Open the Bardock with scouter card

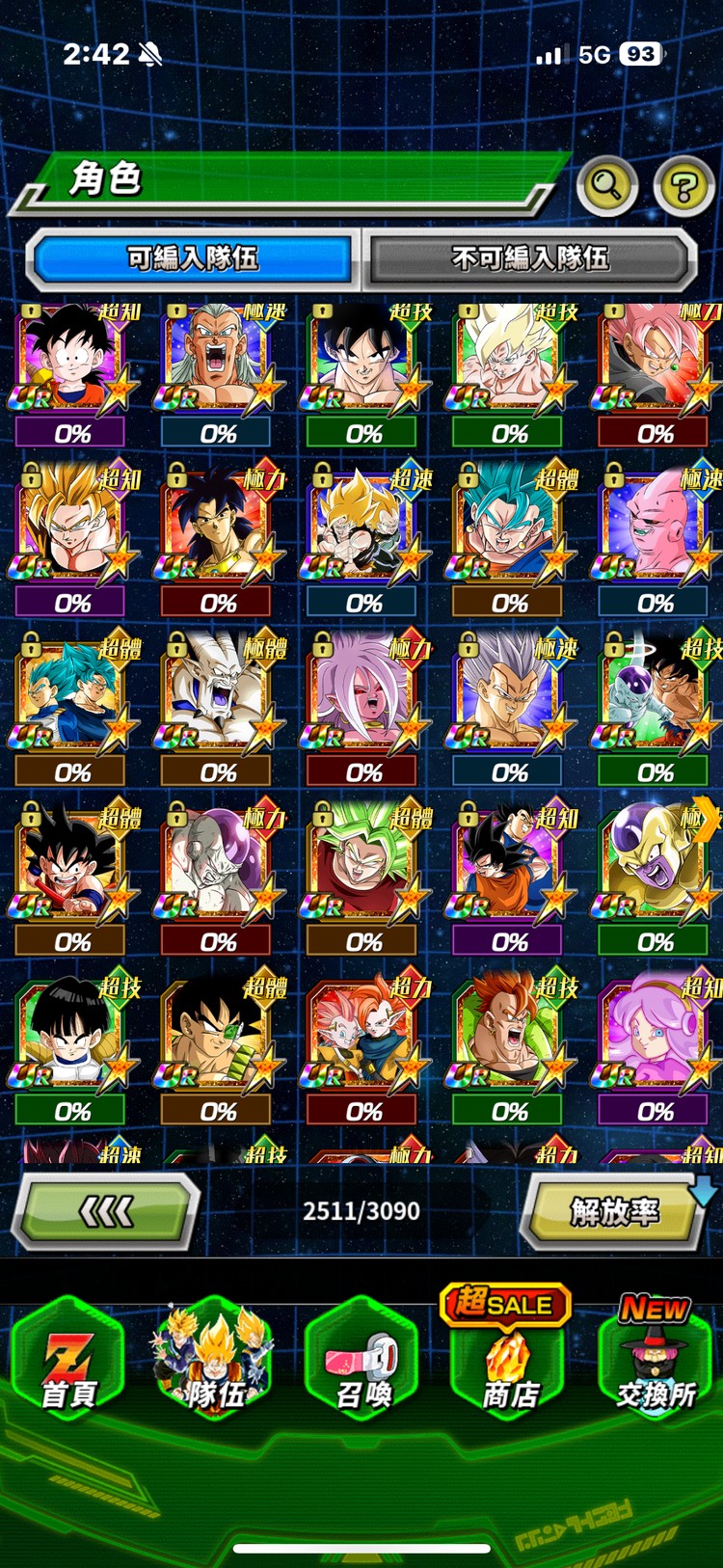pyautogui.click(x=217, y=1034)
